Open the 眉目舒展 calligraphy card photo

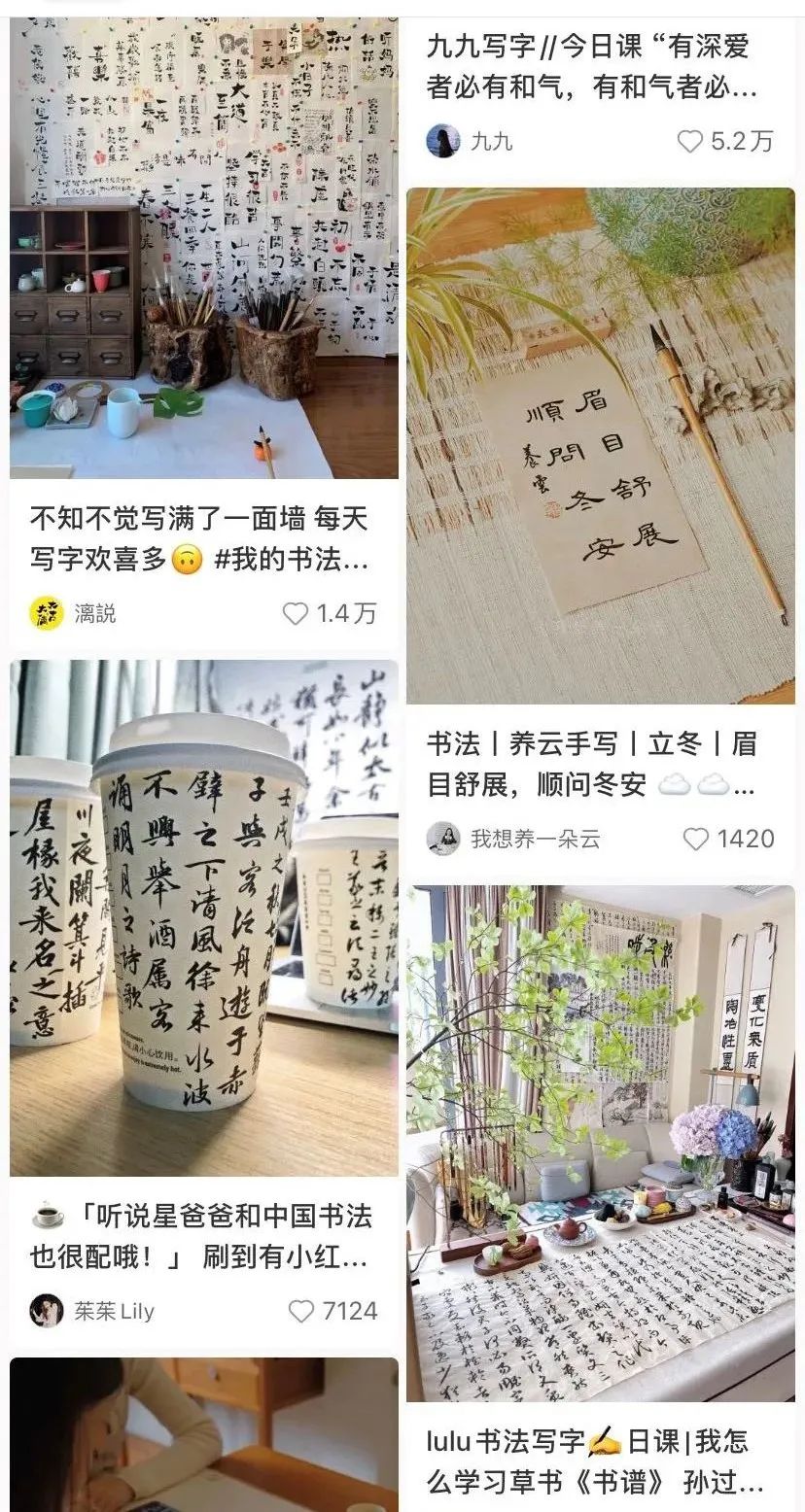(600, 445)
